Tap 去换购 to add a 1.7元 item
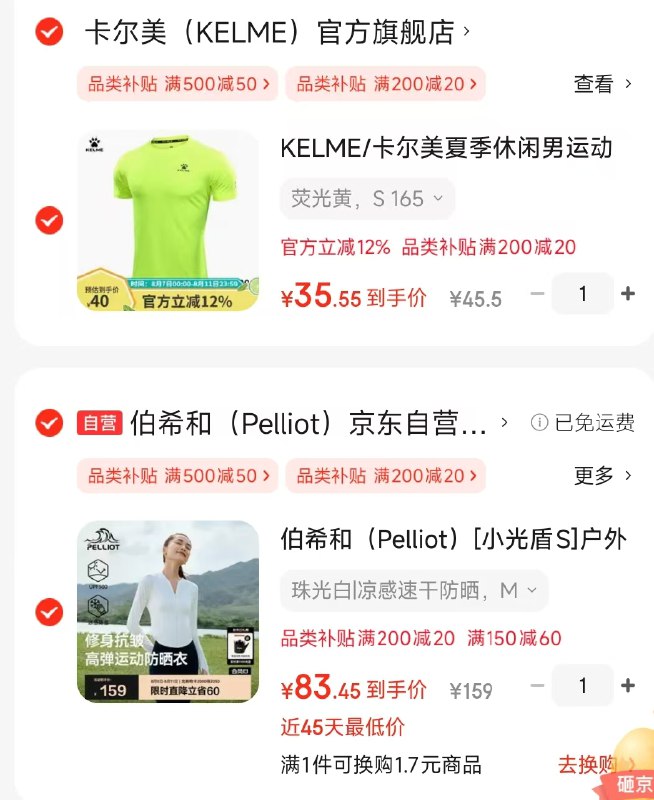This screenshot has width=654, height=800. point(589,765)
